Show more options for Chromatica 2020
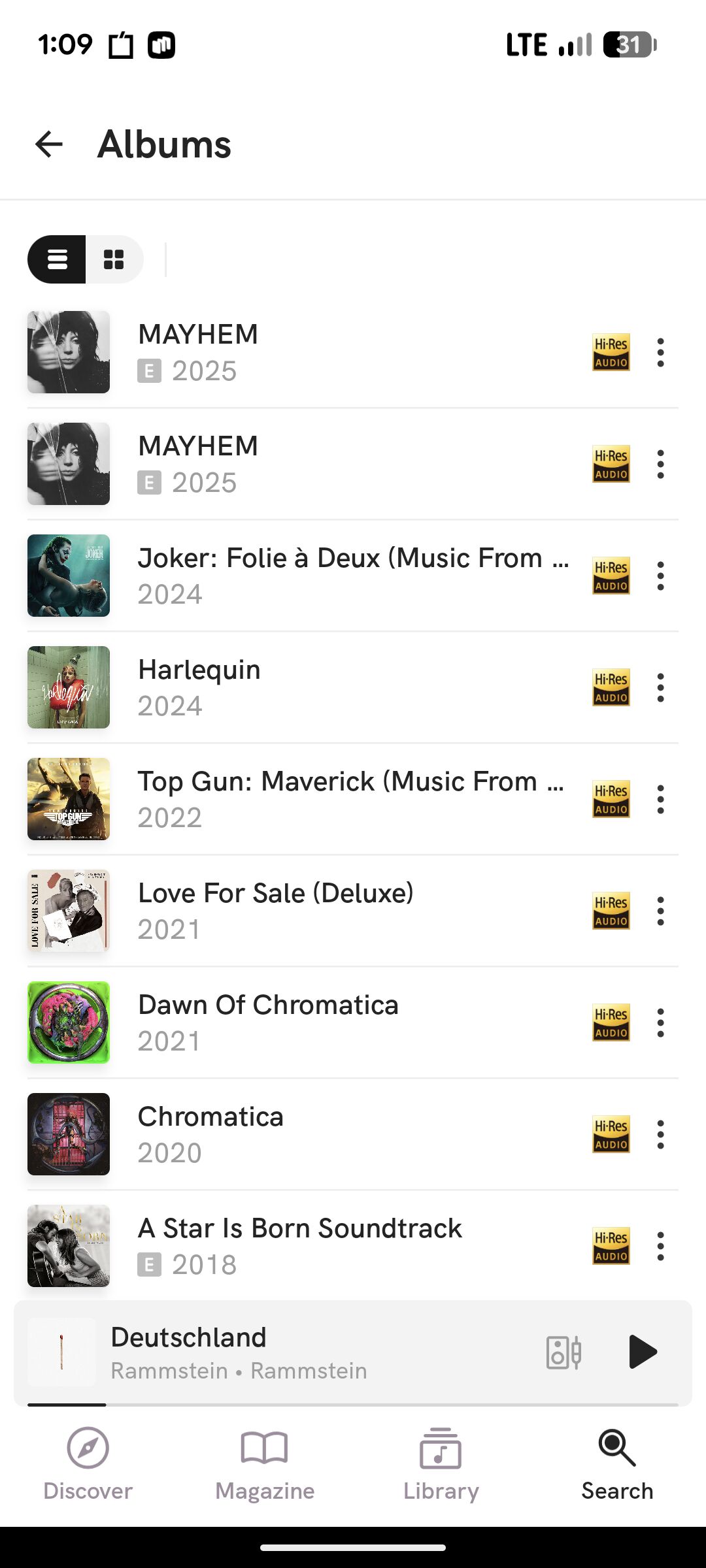The width and height of the screenshot is (706, 1568). point(661,1134)
